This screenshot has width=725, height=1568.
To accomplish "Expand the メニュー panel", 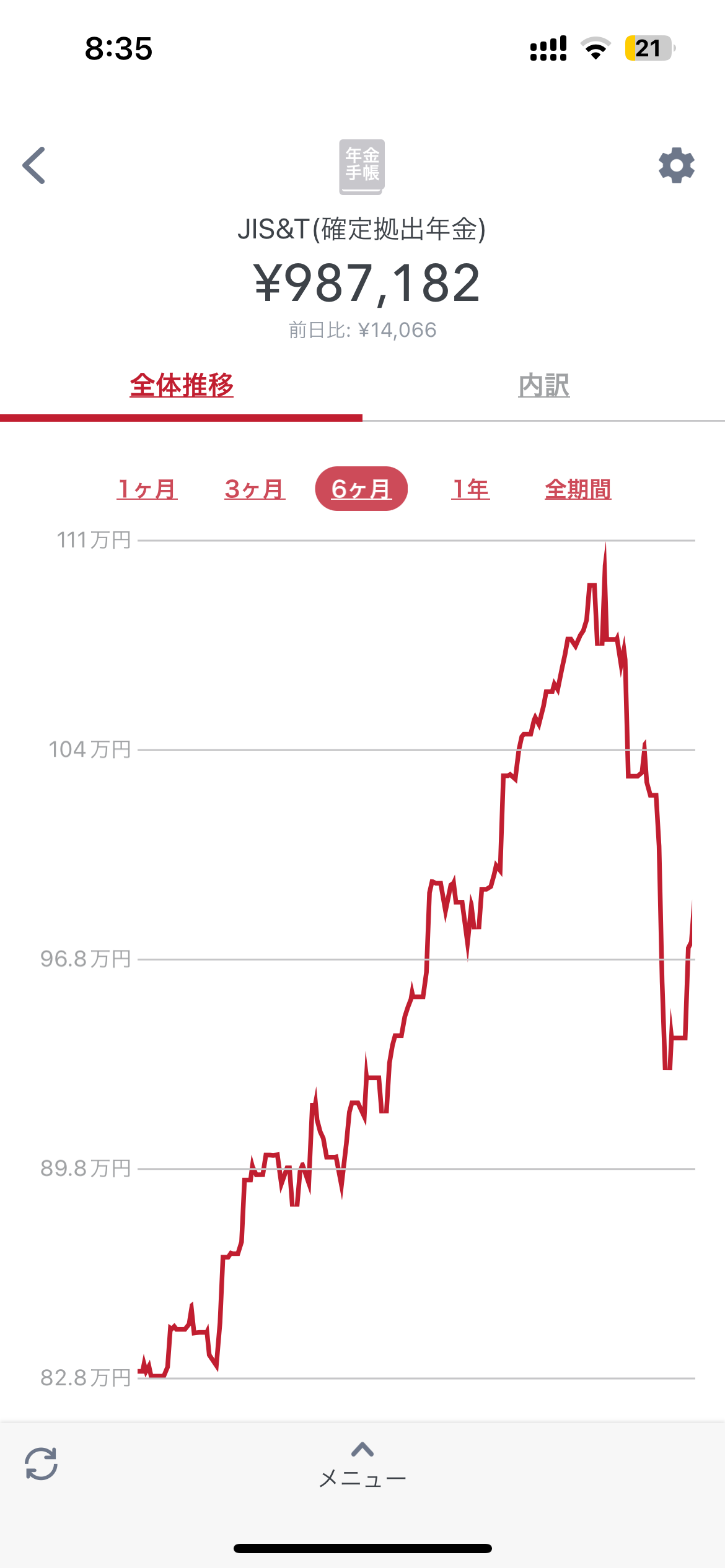I will [x=362, y=1465].
